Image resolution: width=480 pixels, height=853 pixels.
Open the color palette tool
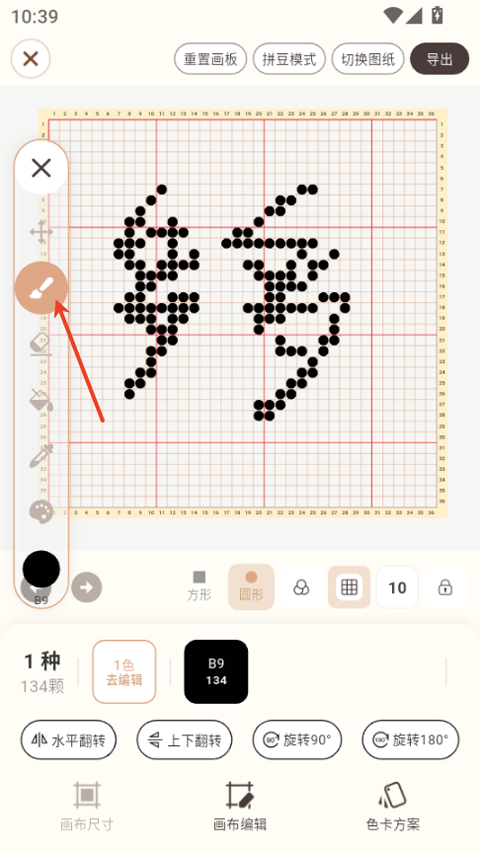tap(41, 511)
